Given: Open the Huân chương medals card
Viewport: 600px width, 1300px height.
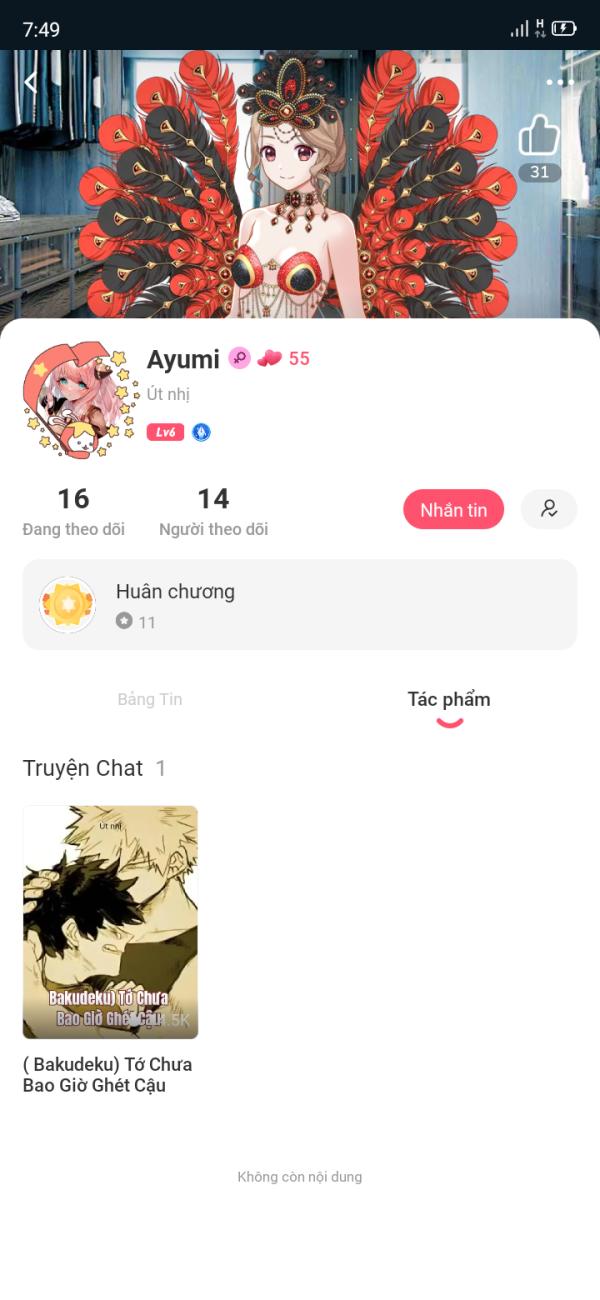Looking at the screenshot, I should click(300, 605).
